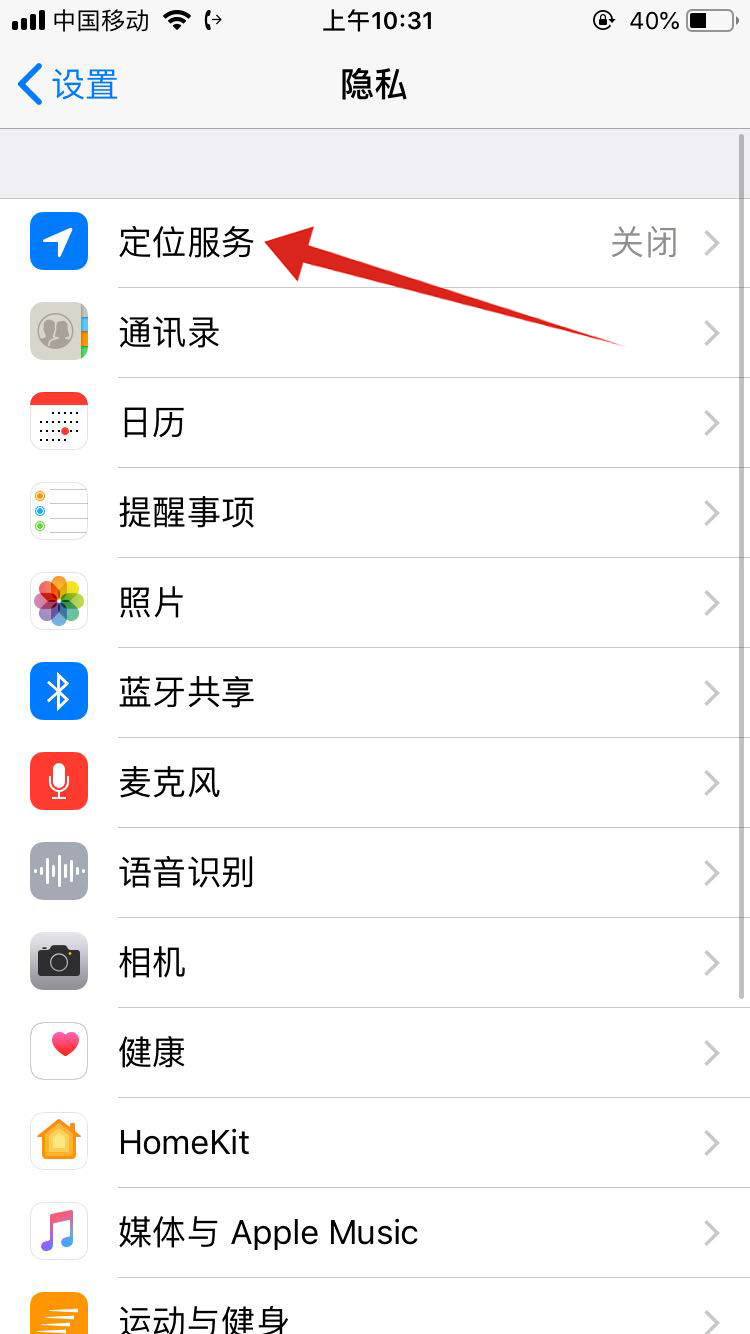Open 相机 access settings
Image resolution: width=750 pixels, height=1334 pixels.
[x=152, y=963]
